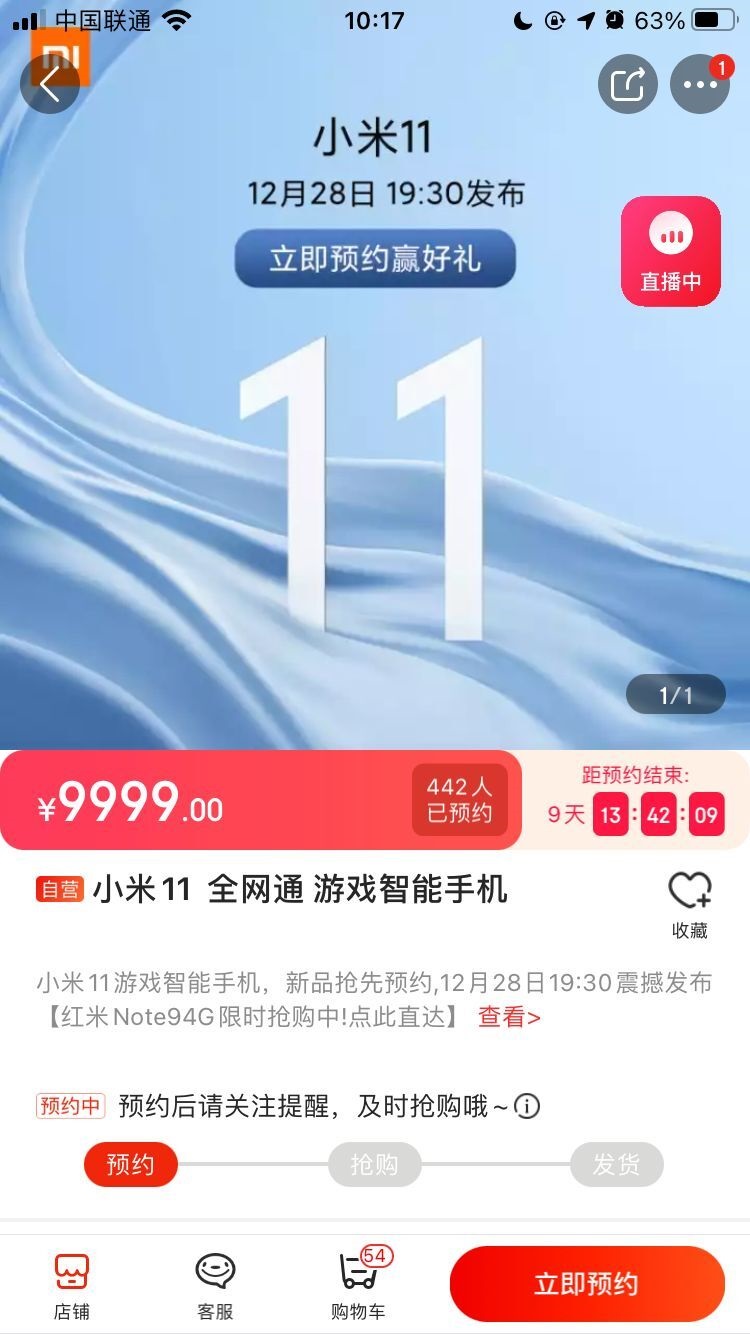Follow the 查看> link for Redmi Note9
This screenshot has width=750, height=1334.
point(509,1017)
